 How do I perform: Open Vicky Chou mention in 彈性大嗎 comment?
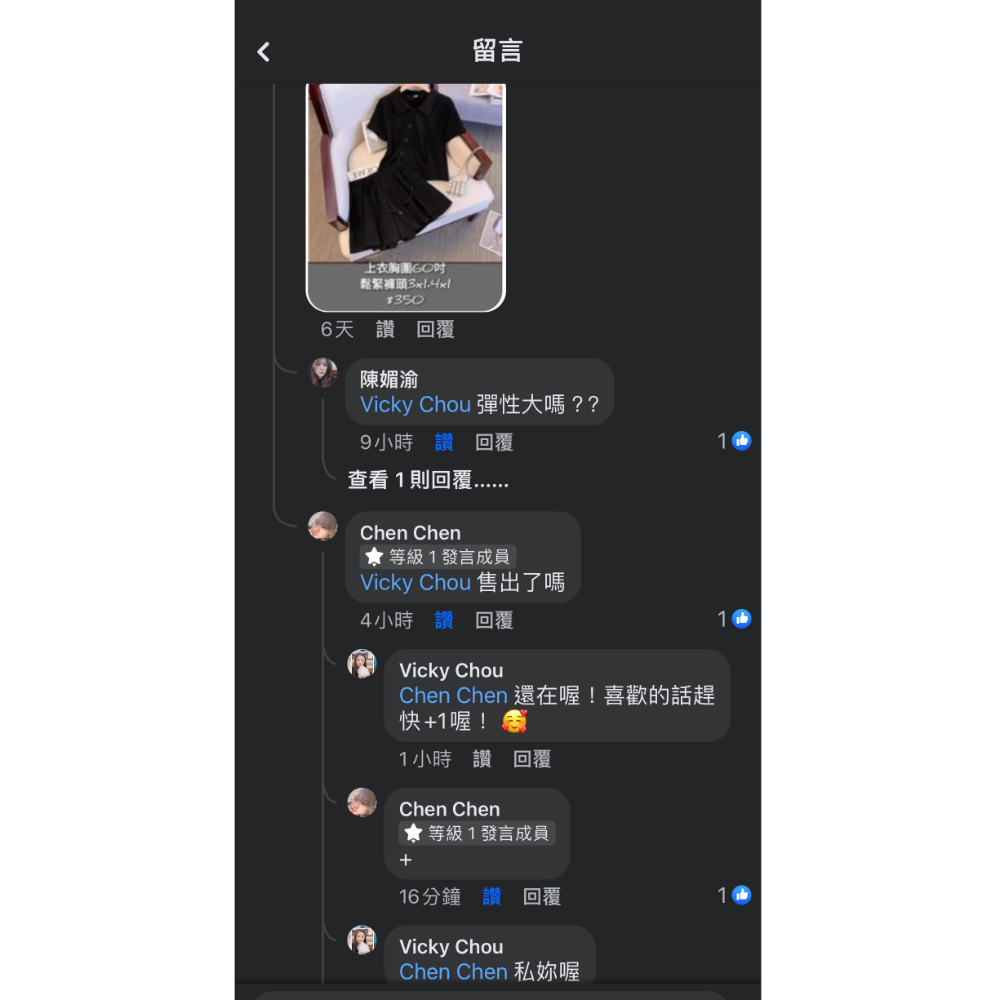(415, 405)
